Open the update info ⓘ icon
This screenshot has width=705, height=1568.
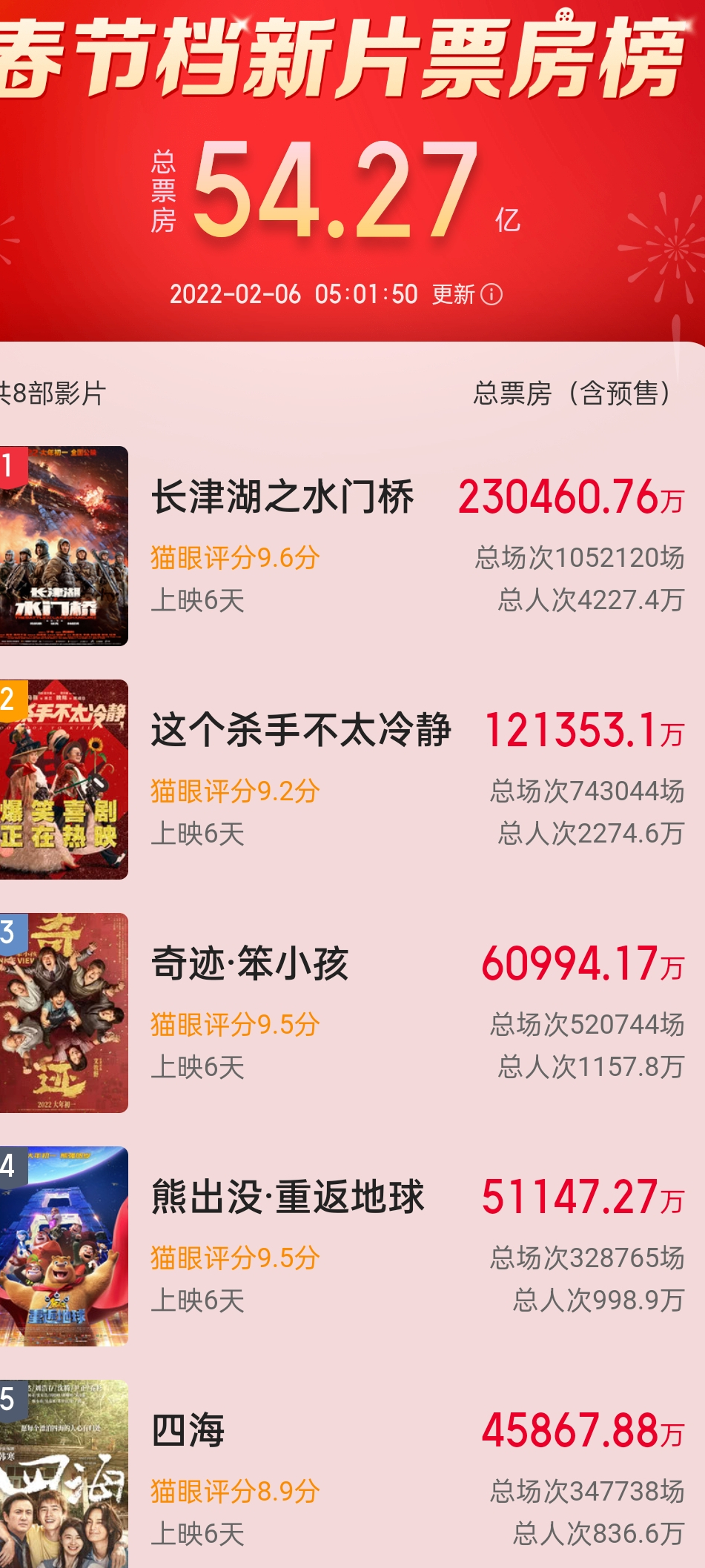tap(493, 294)
